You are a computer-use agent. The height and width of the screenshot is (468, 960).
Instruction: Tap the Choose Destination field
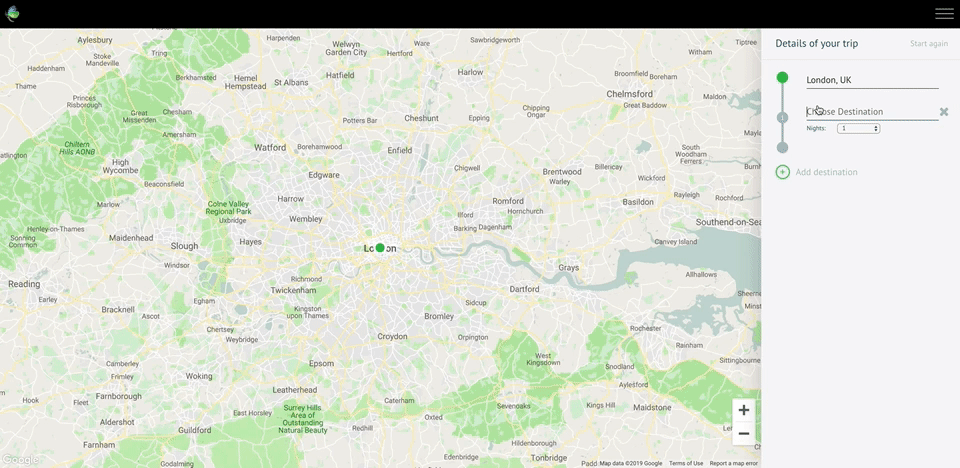[x=870, y=112]
